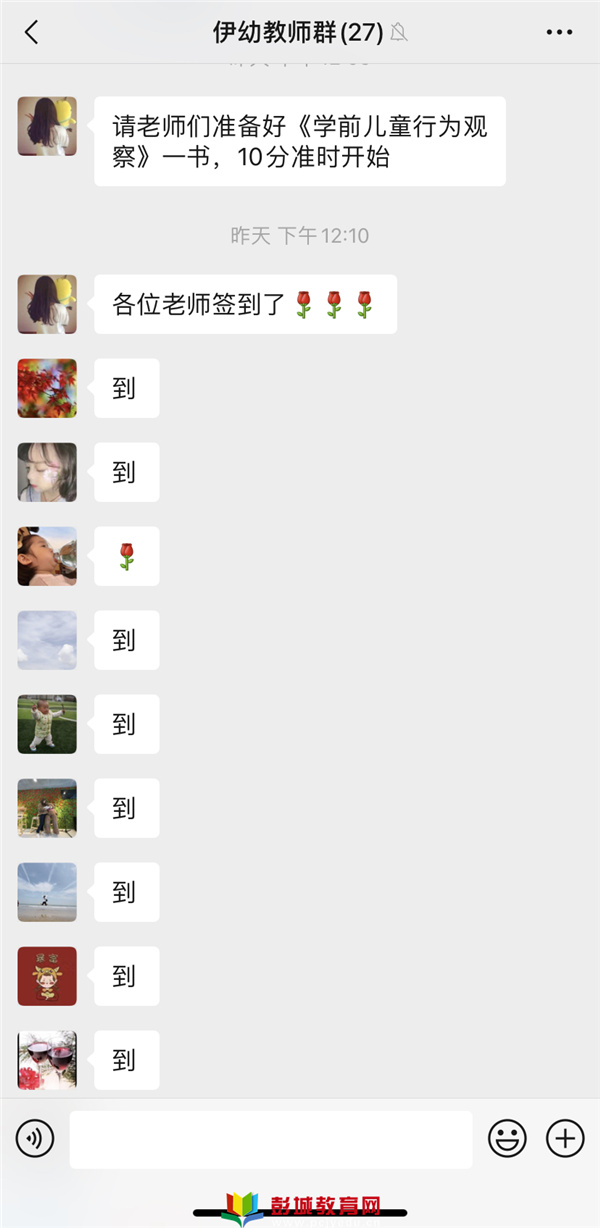View the red maple leaves avatar profile
Image resolution: width=600 pixels, height=1228 pixels.
tap(47, 388)
